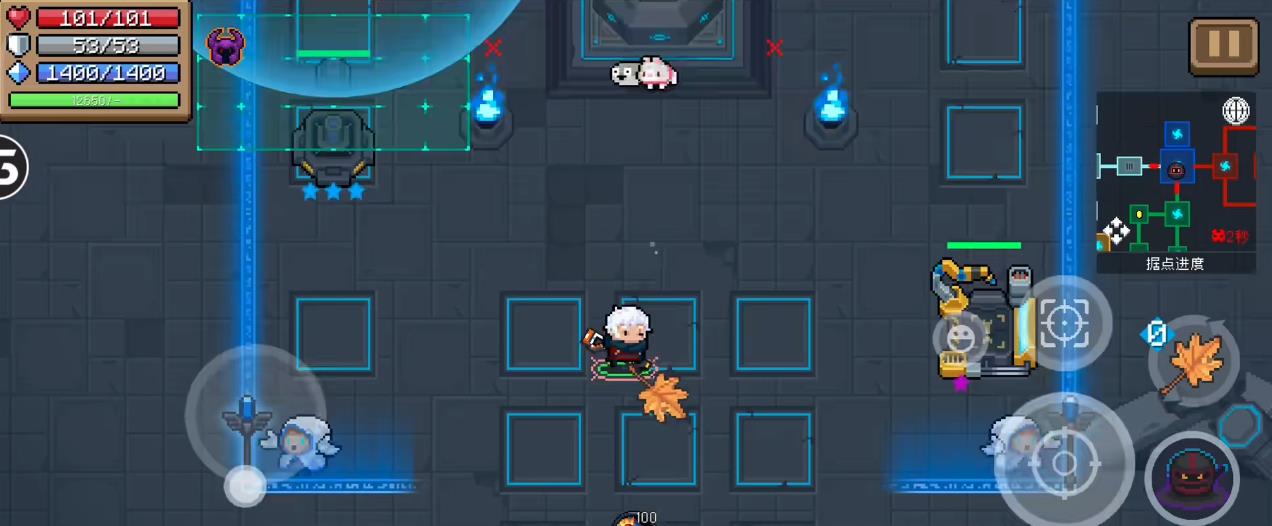Open the dungeon minimap
Viewport: 1272px width, 526px height.
[x=1175, y=180]
